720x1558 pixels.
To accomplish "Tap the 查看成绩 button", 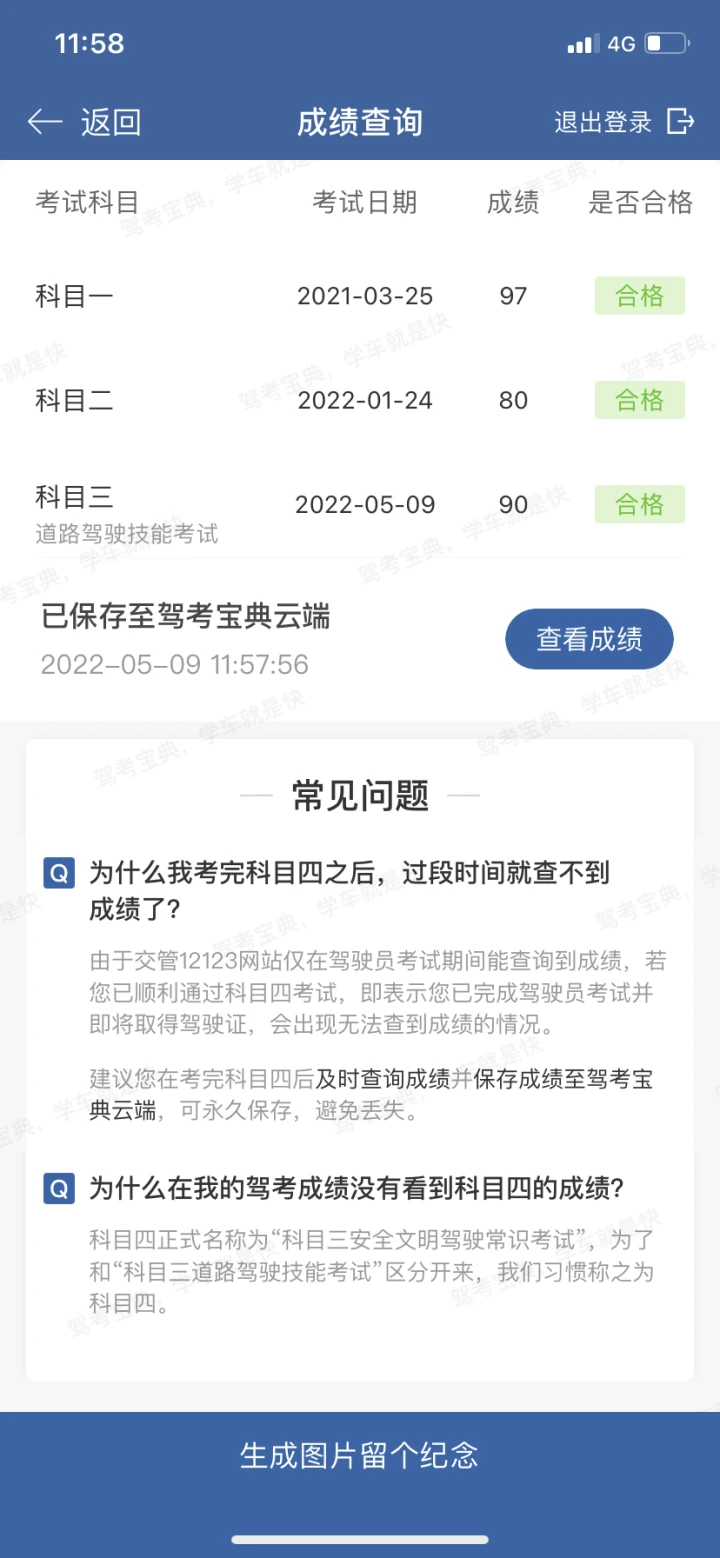I will (589, 639).
